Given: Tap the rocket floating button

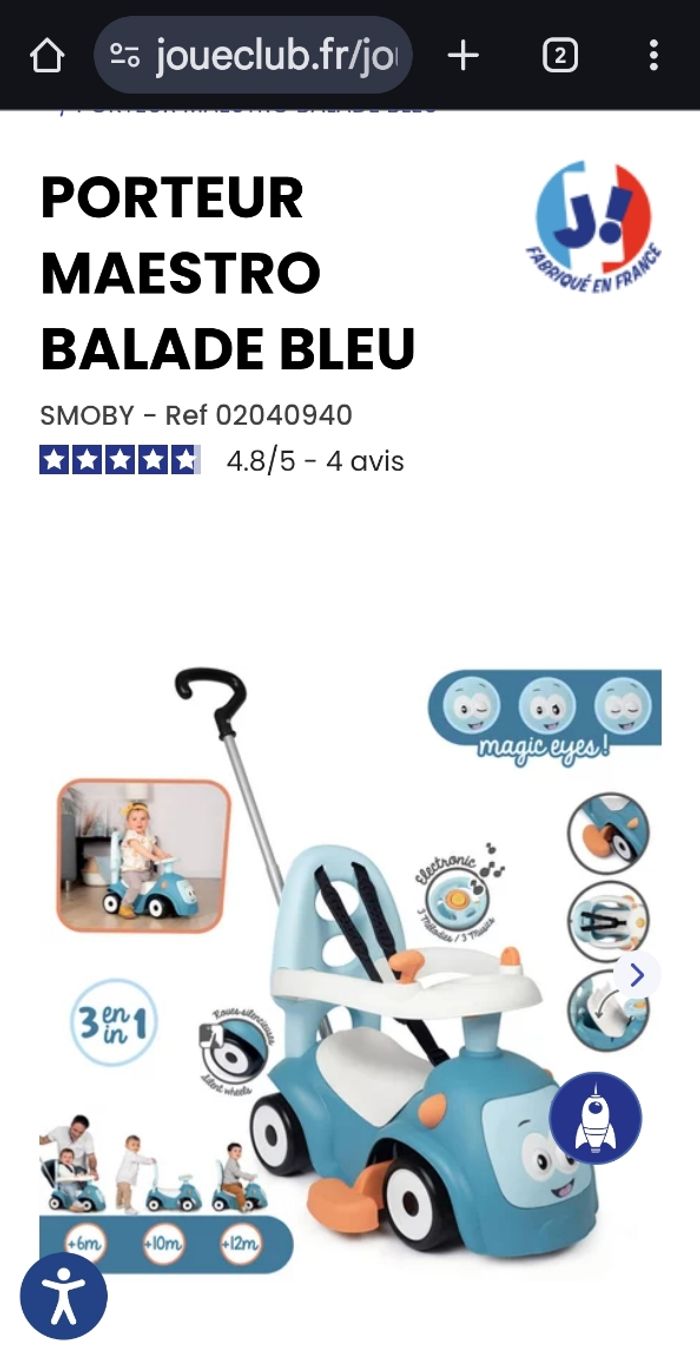Looking at the screenshot, I should coord(595,1117).
